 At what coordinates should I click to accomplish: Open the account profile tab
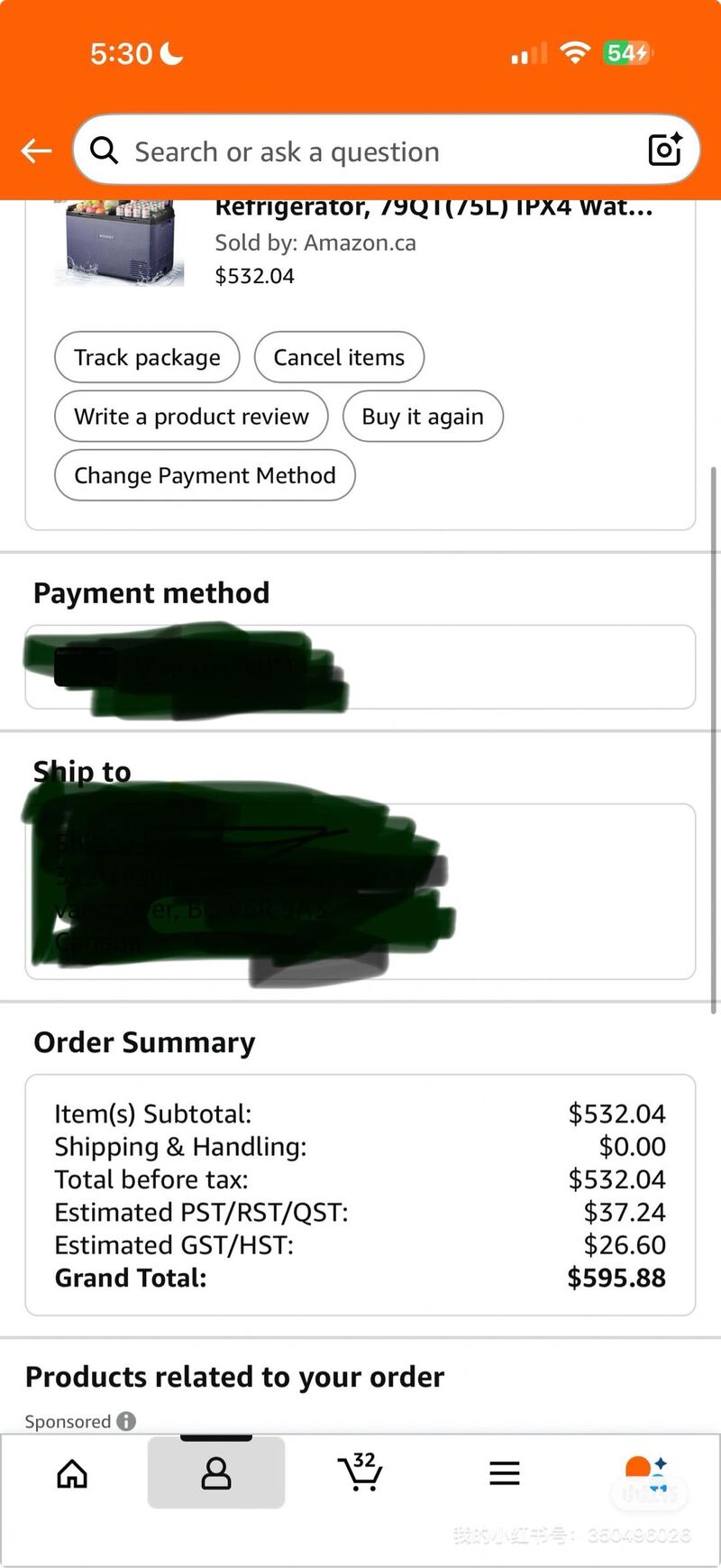coord(216,1473)
